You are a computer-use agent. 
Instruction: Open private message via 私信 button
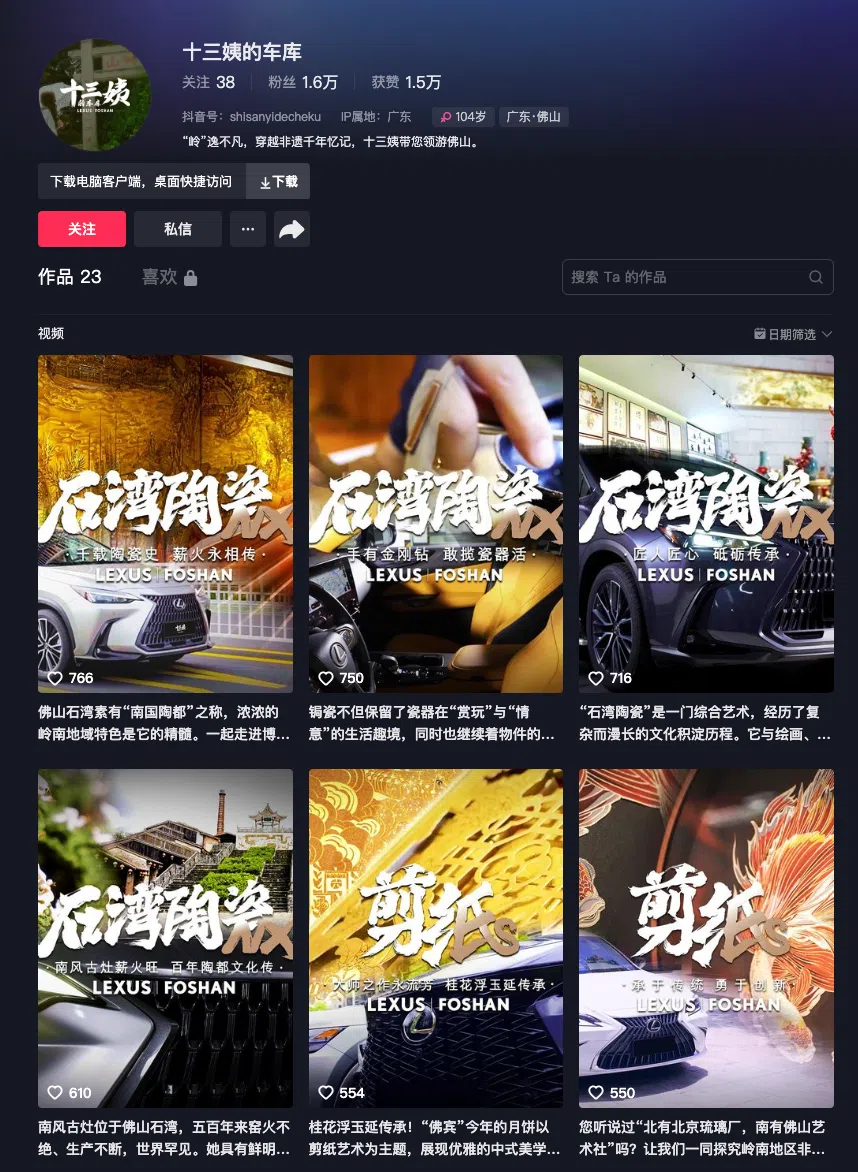point(177,229)
